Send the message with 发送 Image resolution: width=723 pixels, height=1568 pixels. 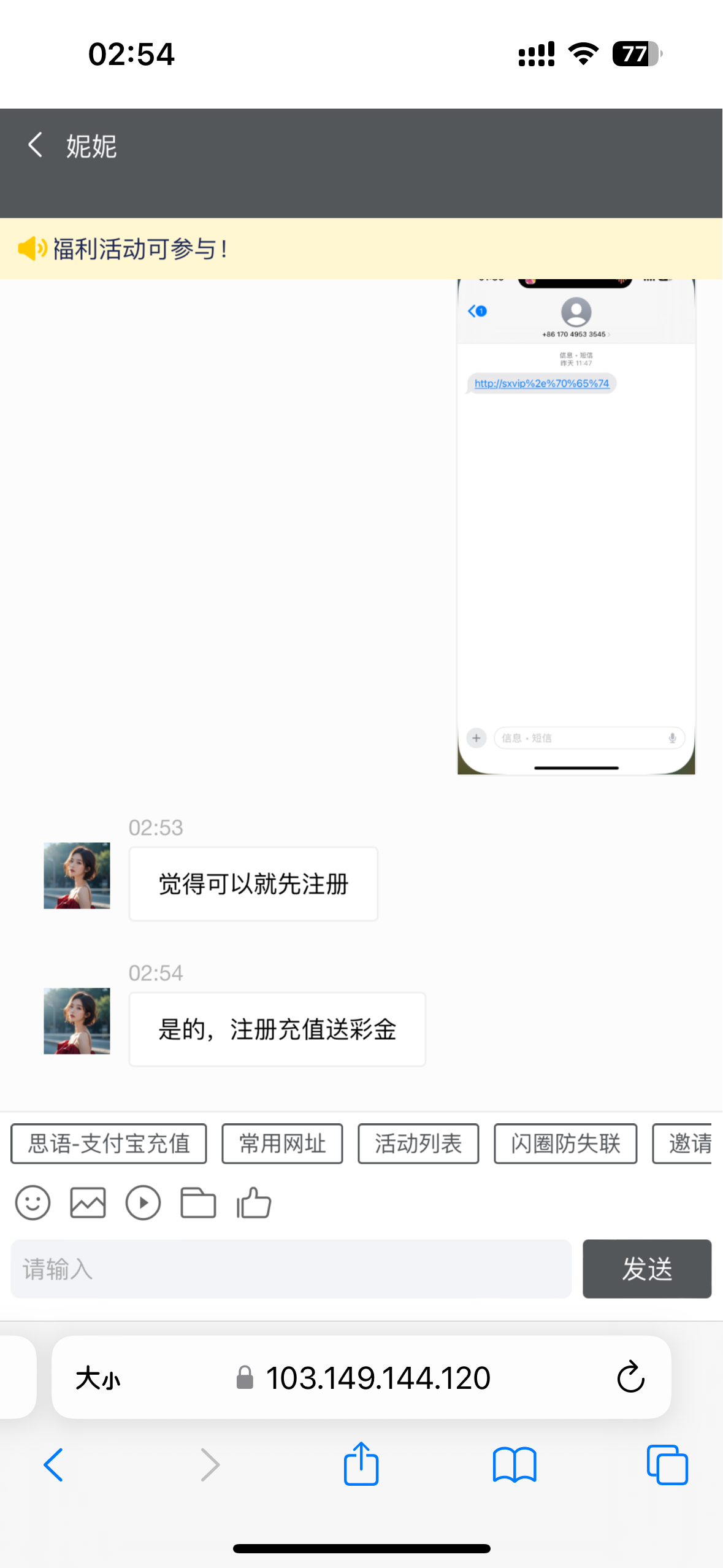(646, 1269)
